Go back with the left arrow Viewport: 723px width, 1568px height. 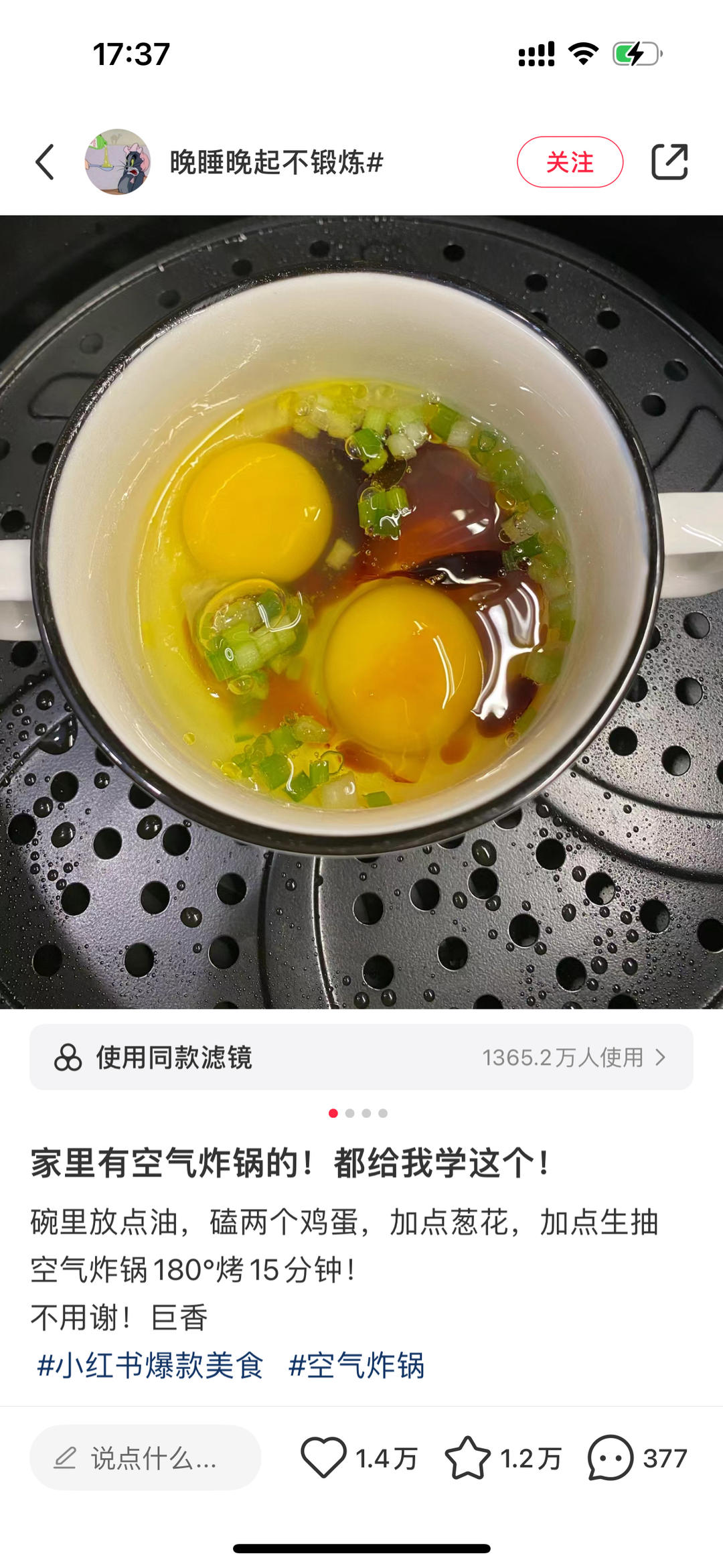[x=46, y=162]
